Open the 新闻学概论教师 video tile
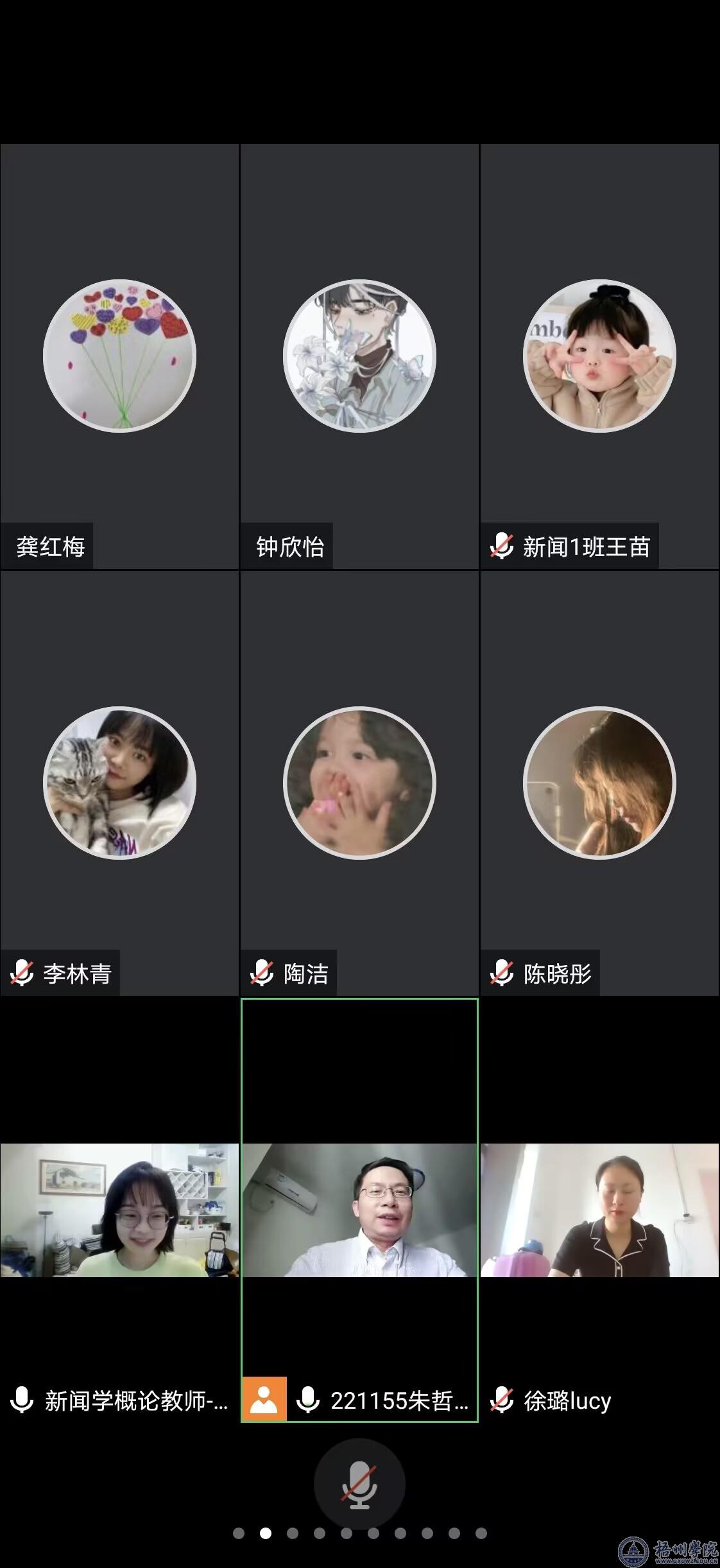 point(119,1210)
